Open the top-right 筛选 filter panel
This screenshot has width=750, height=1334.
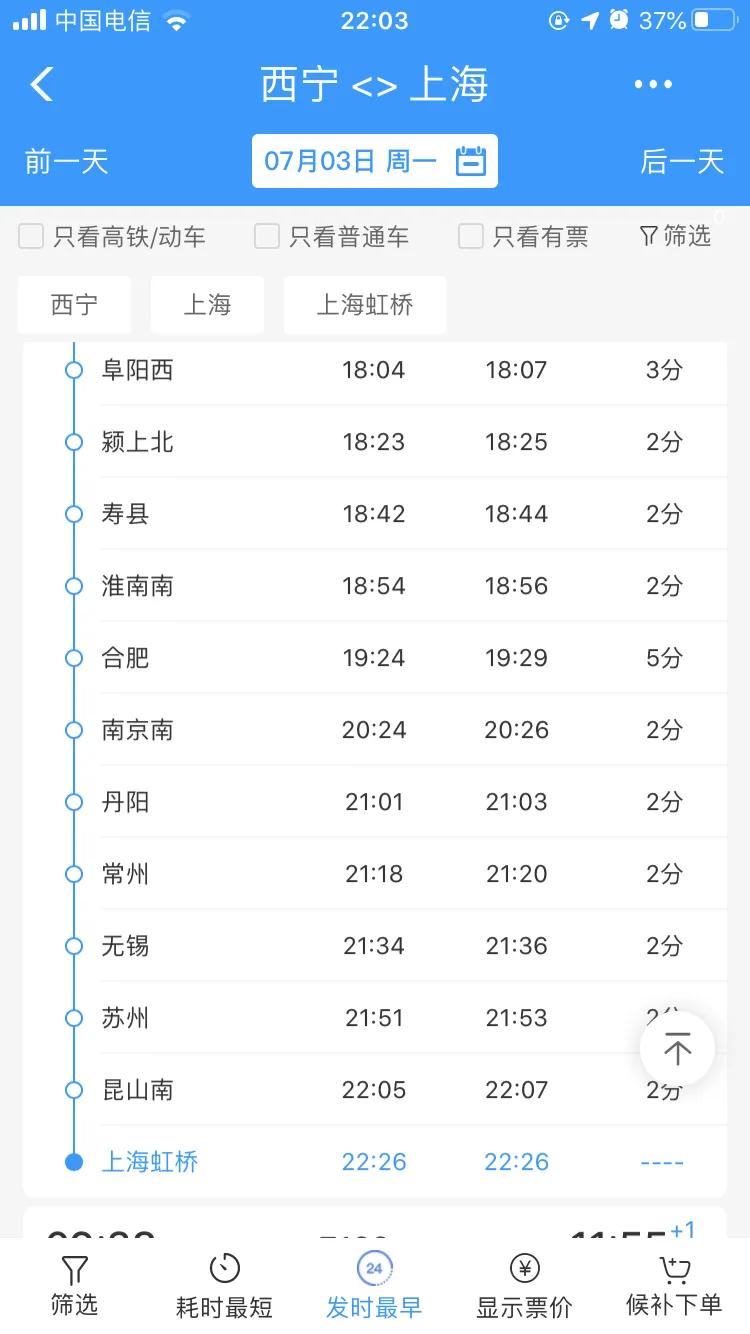click(676, 236)
